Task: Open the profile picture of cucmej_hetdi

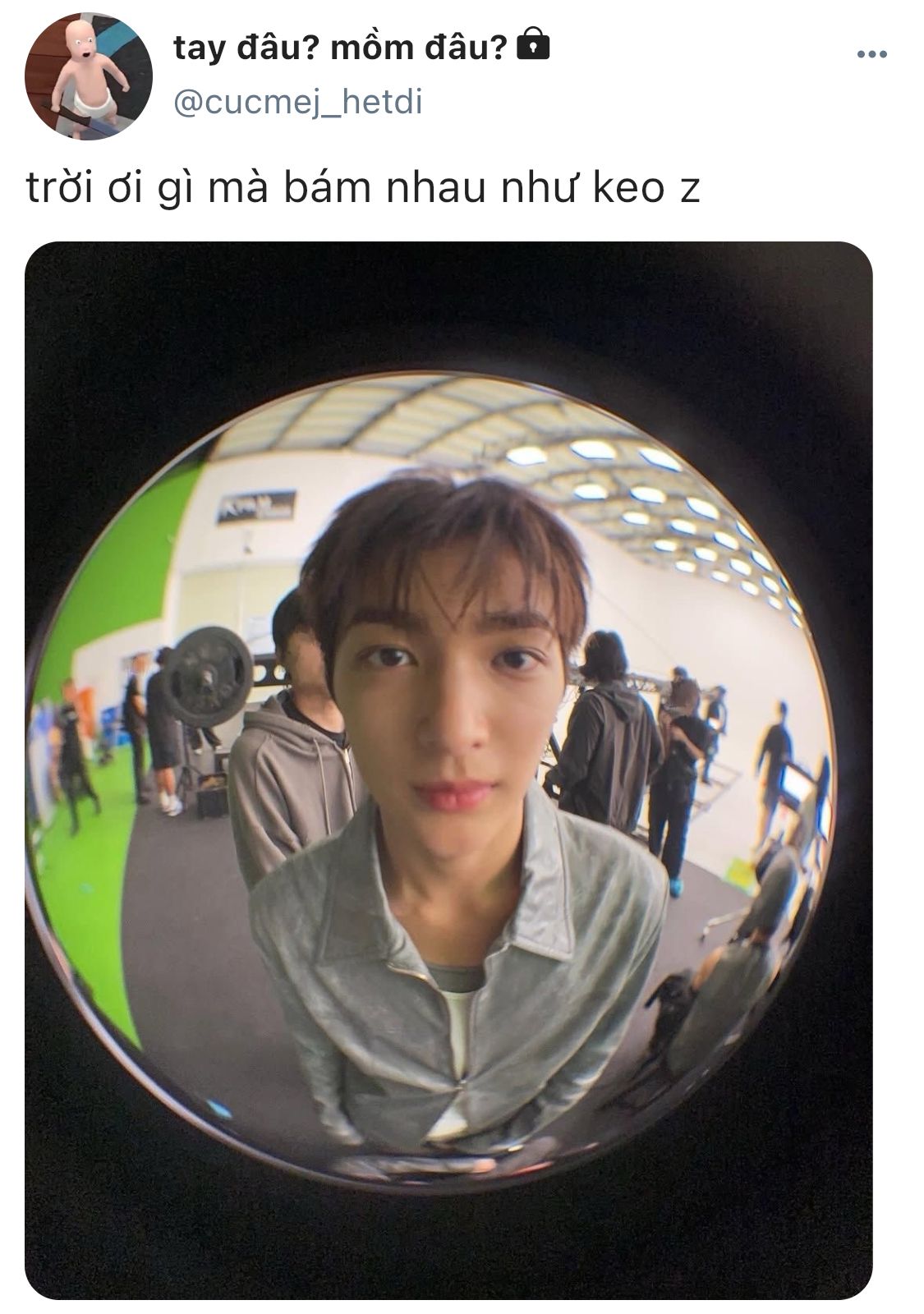Action: [89, 76]
